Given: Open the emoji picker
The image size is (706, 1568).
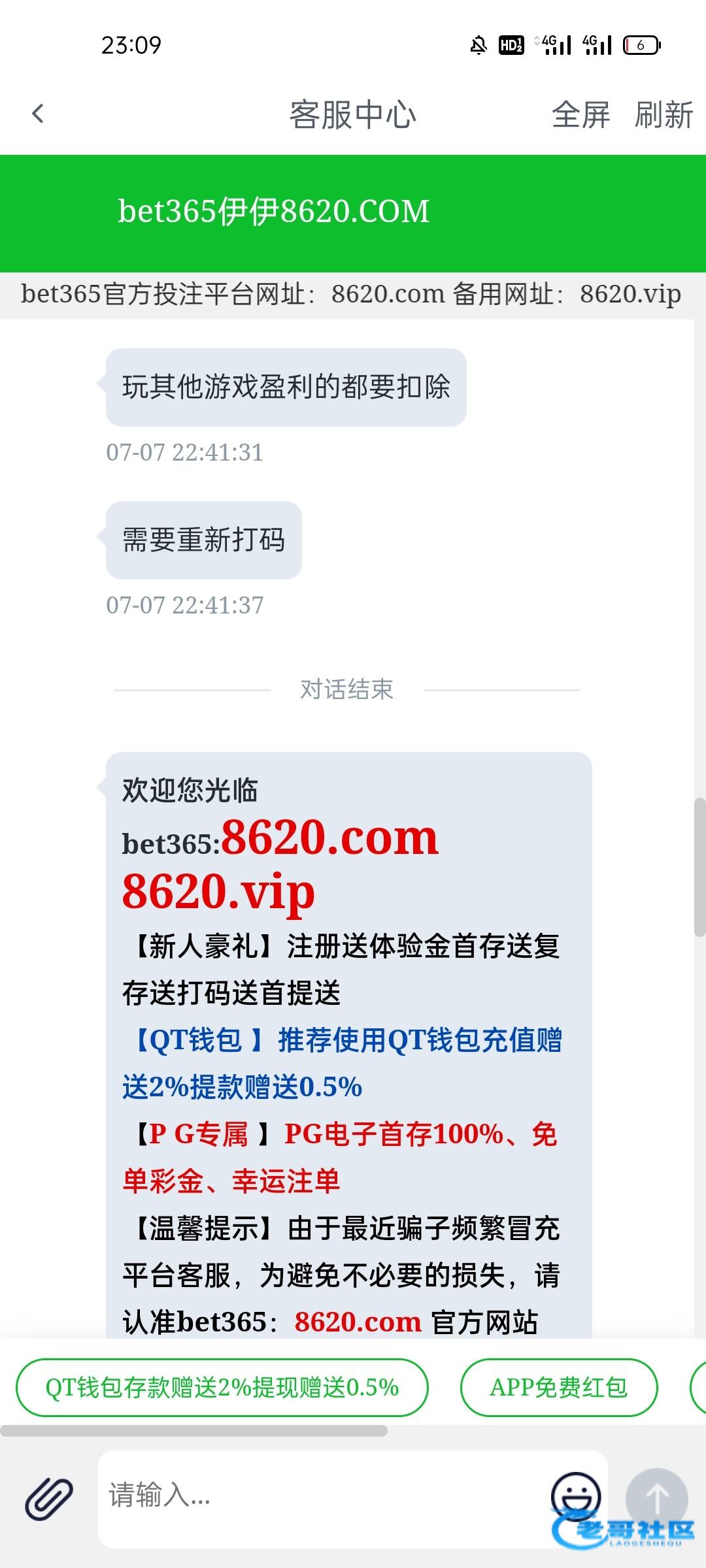Looking at the screenshot, I should pyautogui.click(x=575, y=1495).
